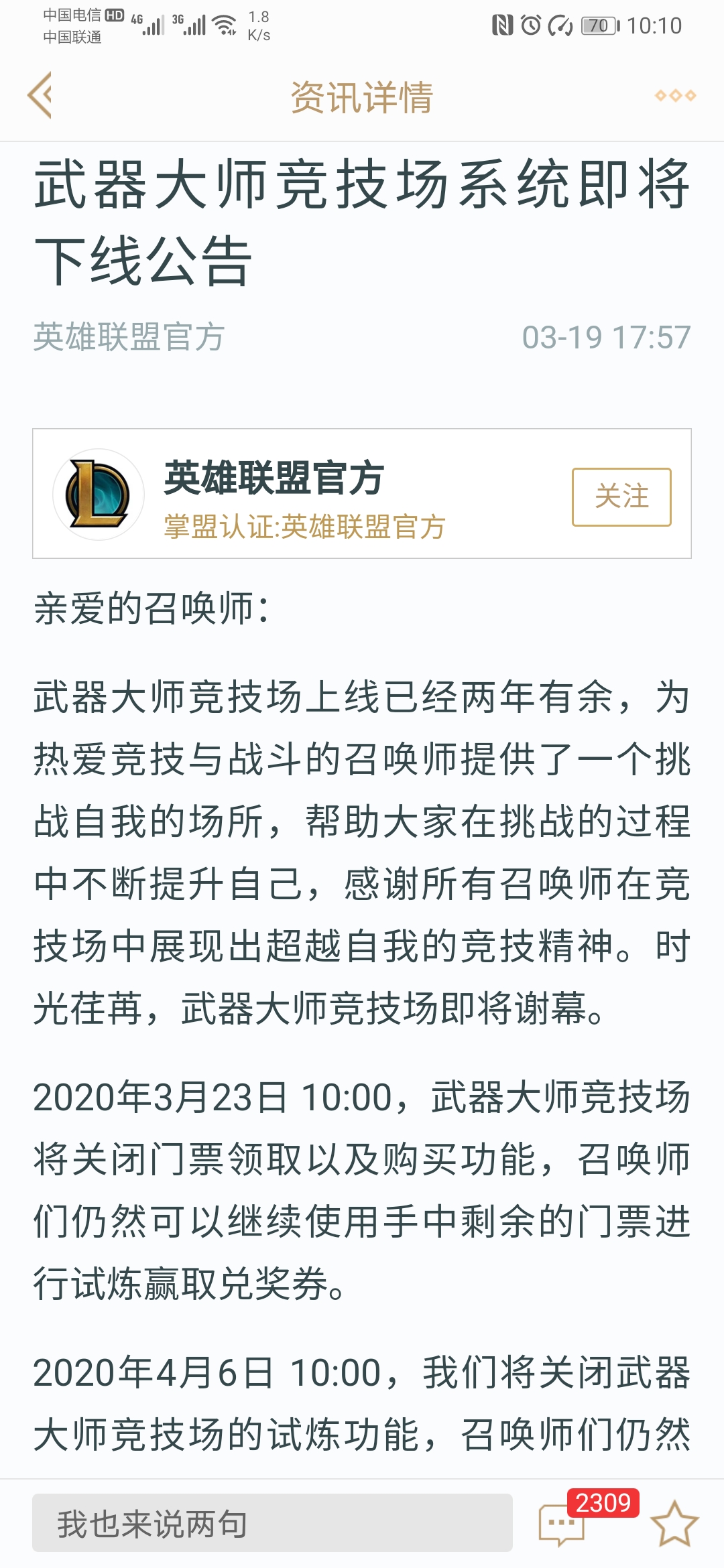Follow 英雄联盟官方 with the 关注 button
The width and height of the screenshot is (724, 1568).
(x=621, y=497)
